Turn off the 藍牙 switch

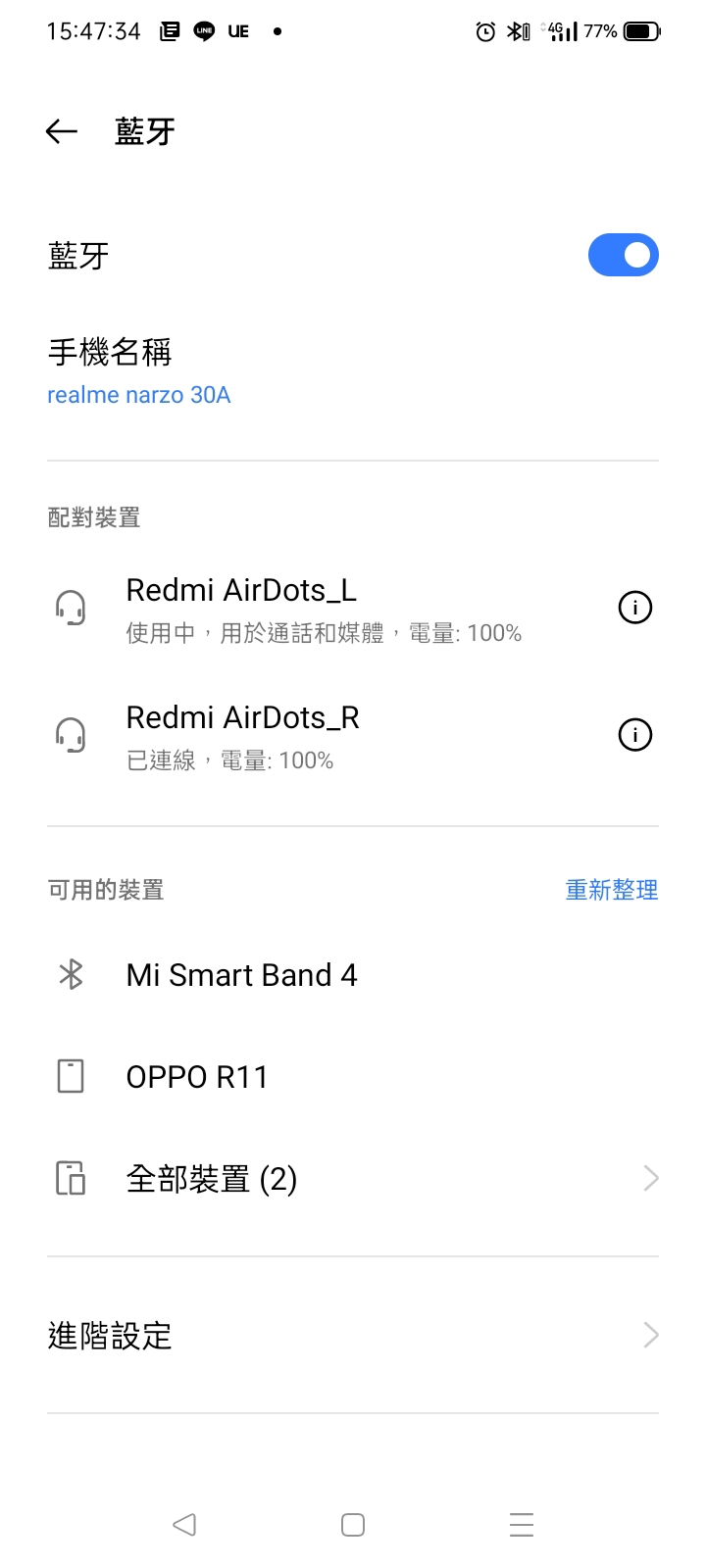click(x=623, y=255)
